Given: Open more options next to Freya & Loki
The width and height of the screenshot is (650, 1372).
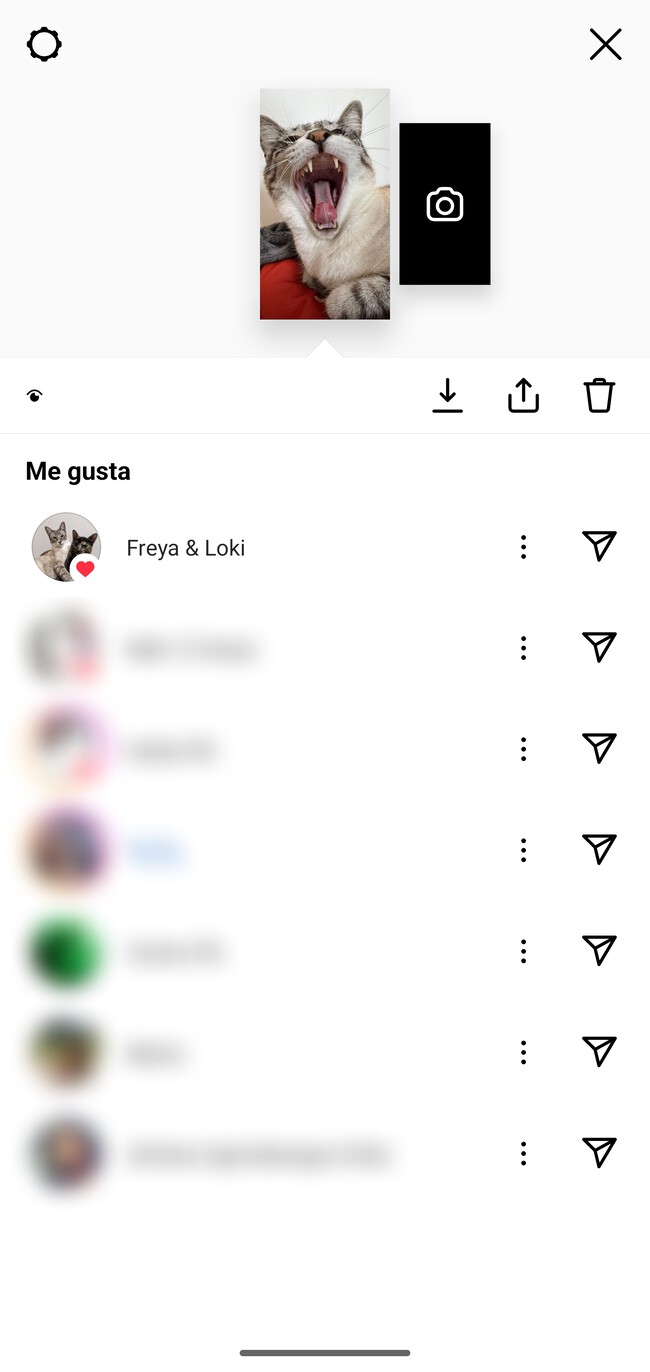Looking at the screenshot, I should (523, 547).
